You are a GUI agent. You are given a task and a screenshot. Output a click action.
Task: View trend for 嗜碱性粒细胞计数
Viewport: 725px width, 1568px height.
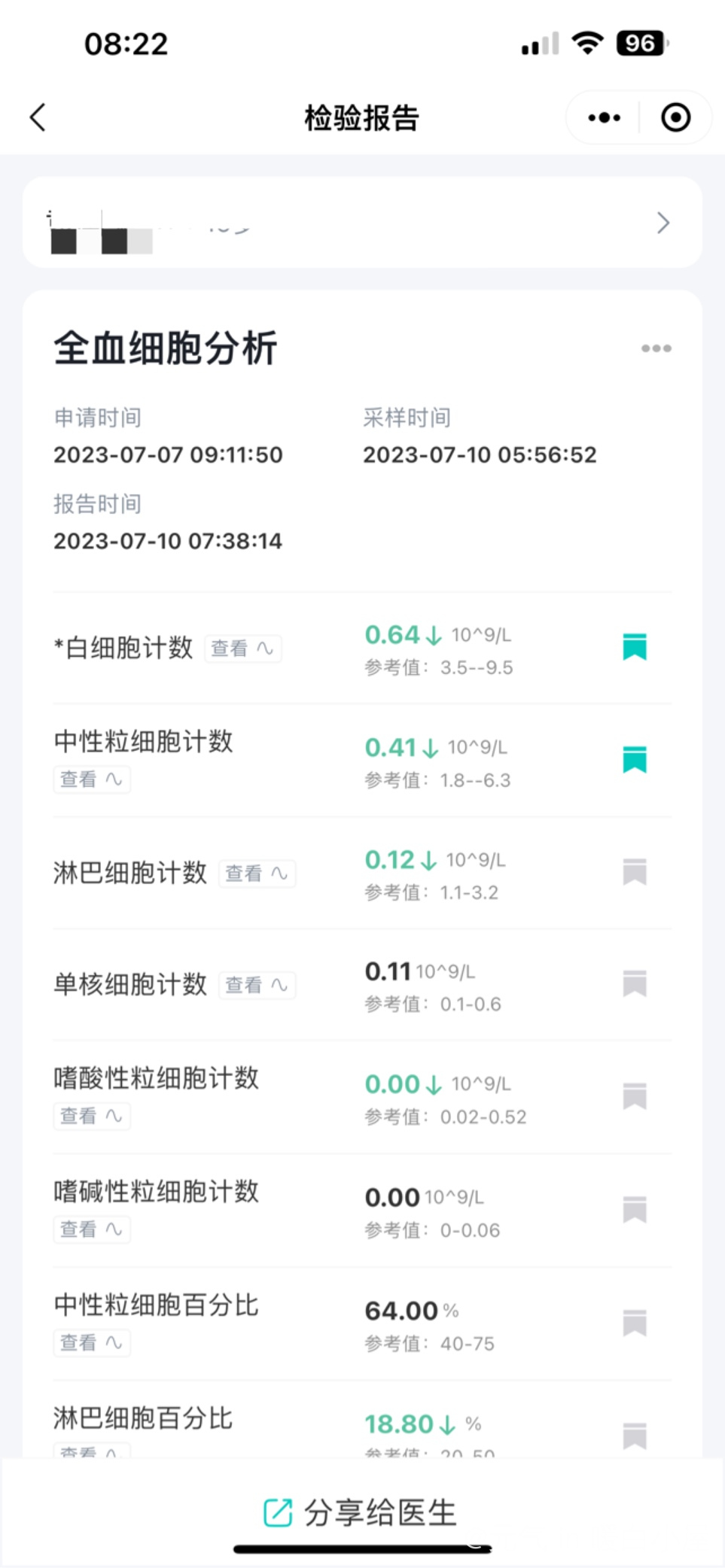pos(92,1229)
